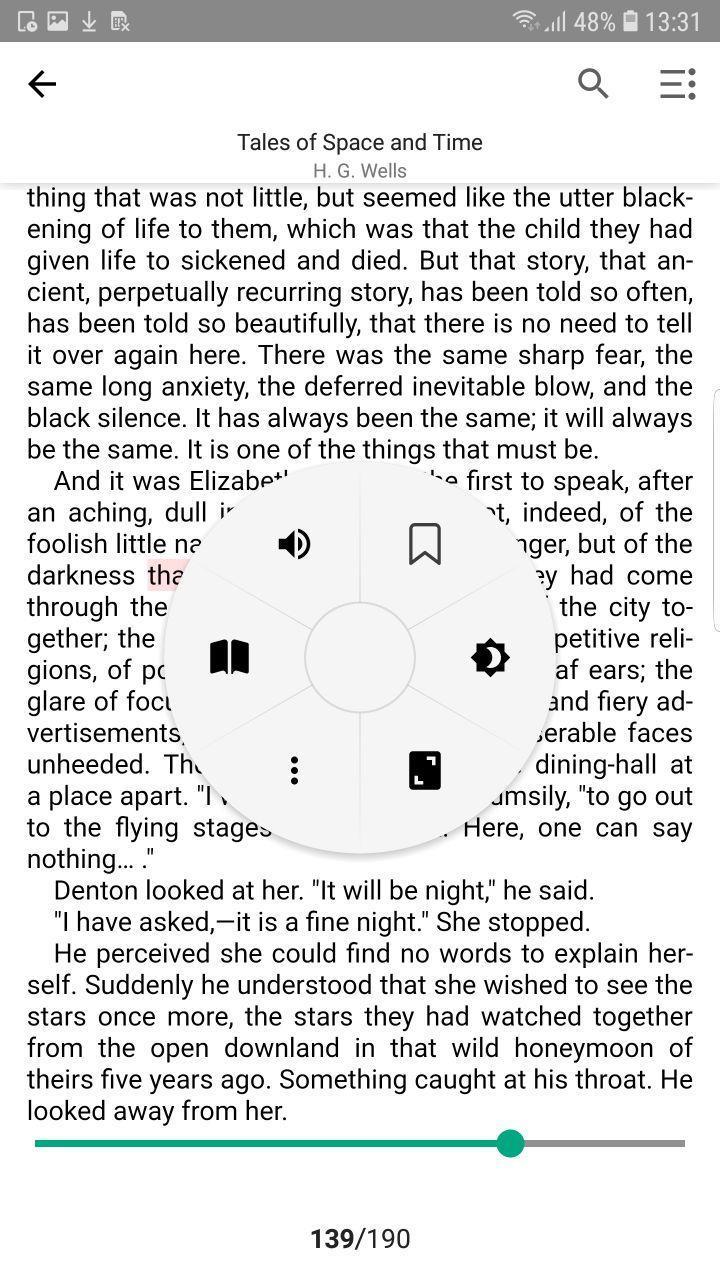
Task: Open the contents list icon at top right
Action: coord(677,84)
